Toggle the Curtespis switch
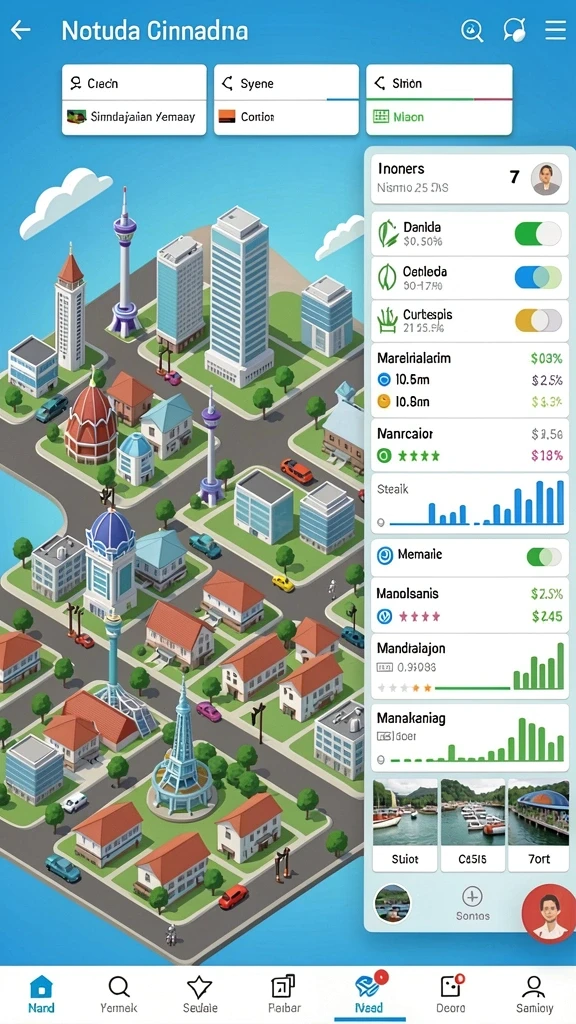Viewport: 576px width, 1024px height. pos(537,320)
